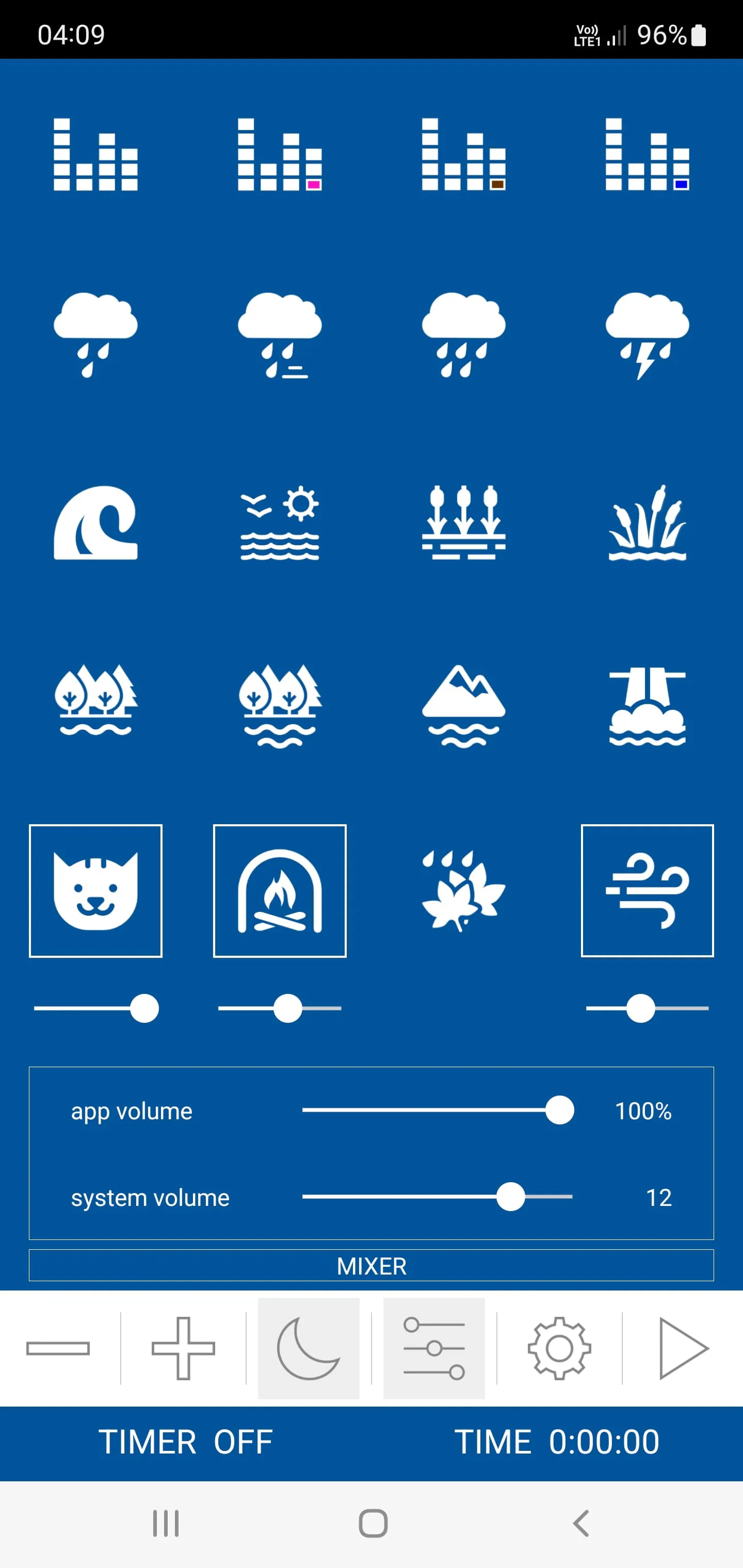This screenshot has height=1568, width=743.
Task: Collapse the MIXER panel
Action: (x=372, y=1266)
